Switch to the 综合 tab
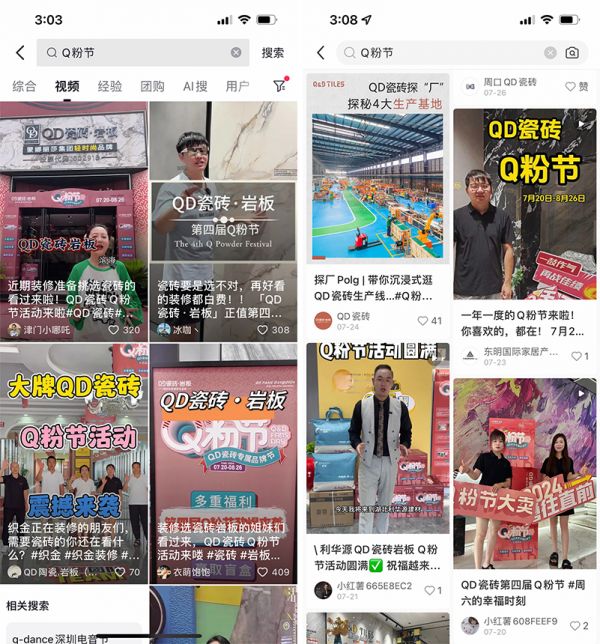Viewport: 600px width, 644px height. coord(24,87)
